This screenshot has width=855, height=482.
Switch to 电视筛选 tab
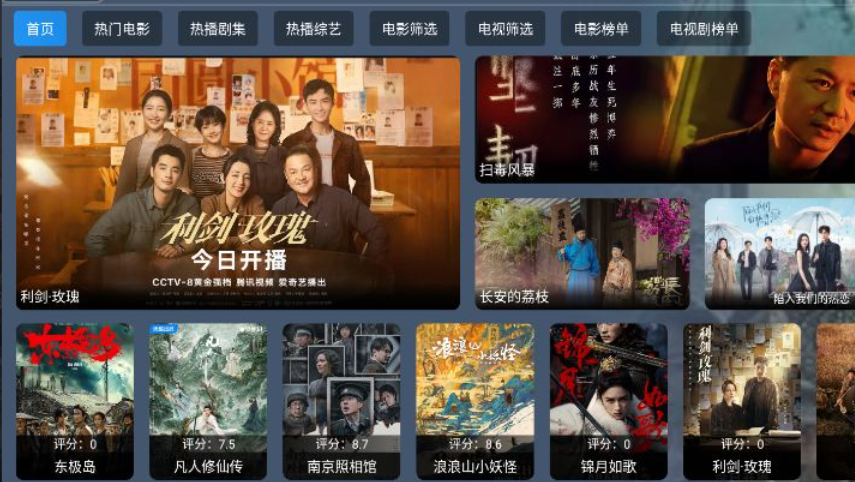[x=505, y=29]
